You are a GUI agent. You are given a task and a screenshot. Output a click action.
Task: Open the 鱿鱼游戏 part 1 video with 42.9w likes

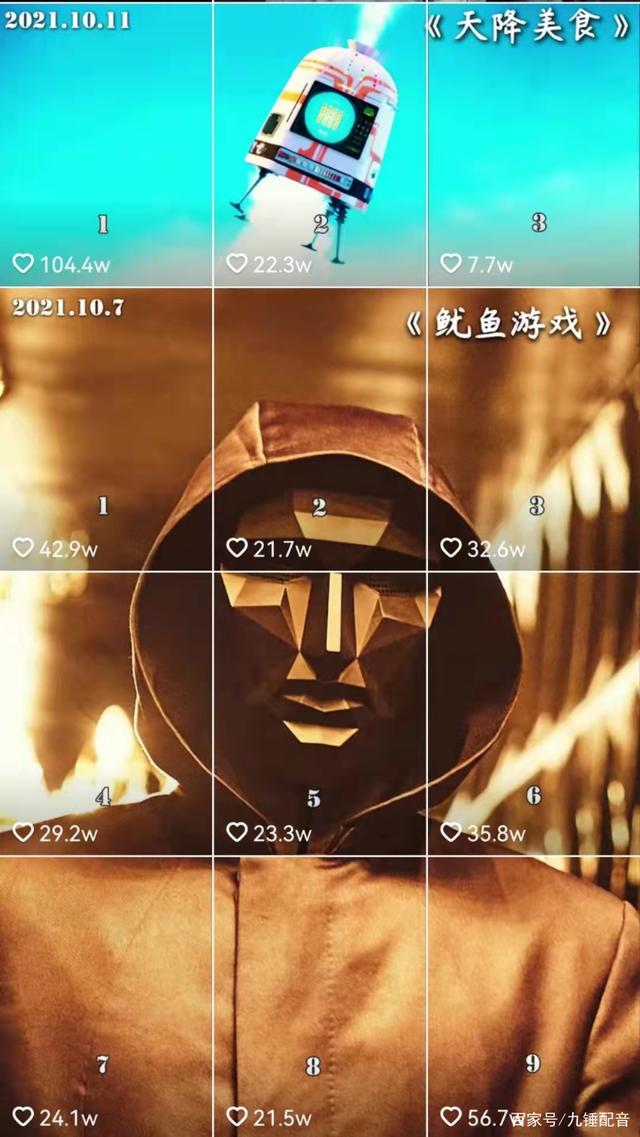coord(105,430)
